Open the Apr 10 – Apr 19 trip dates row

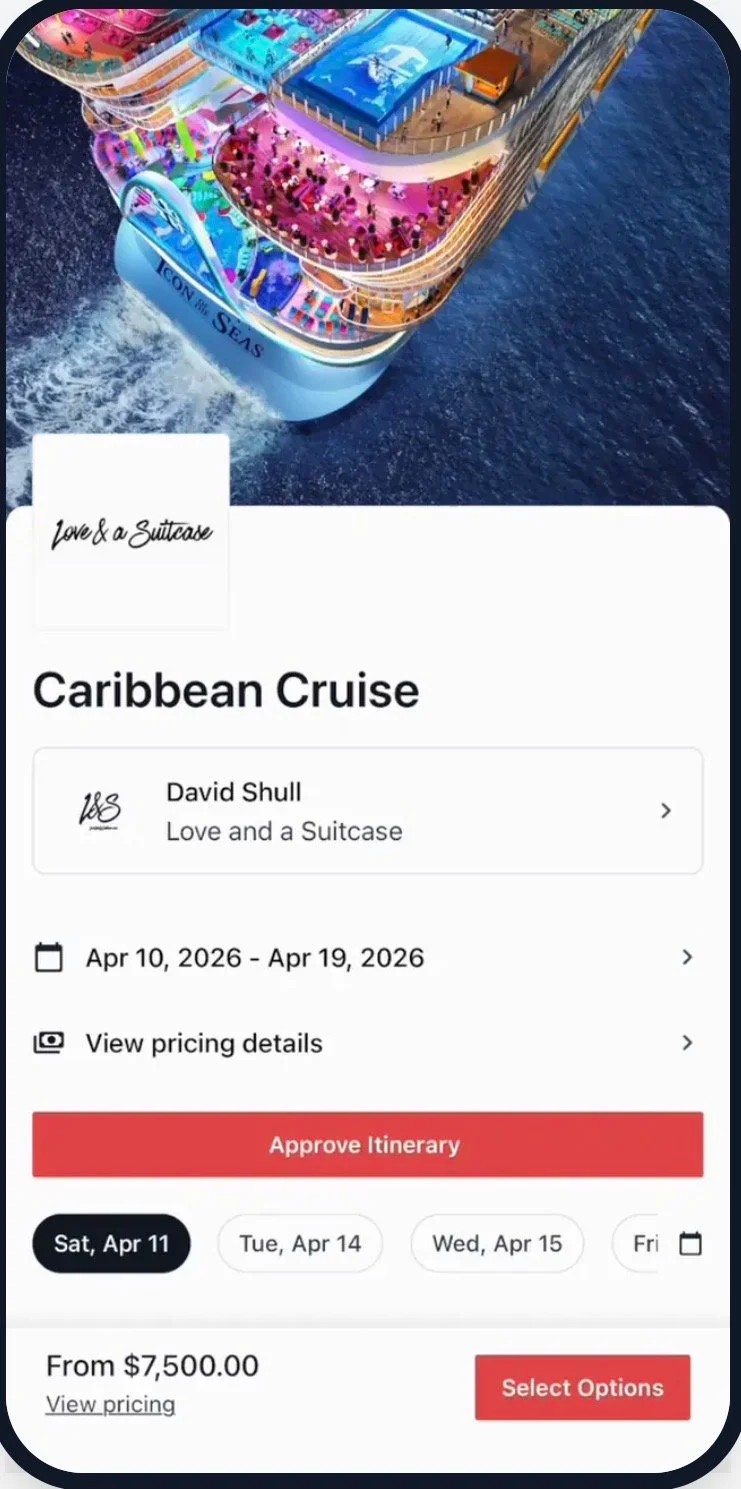pyautogui.click(x=367, y=958)
